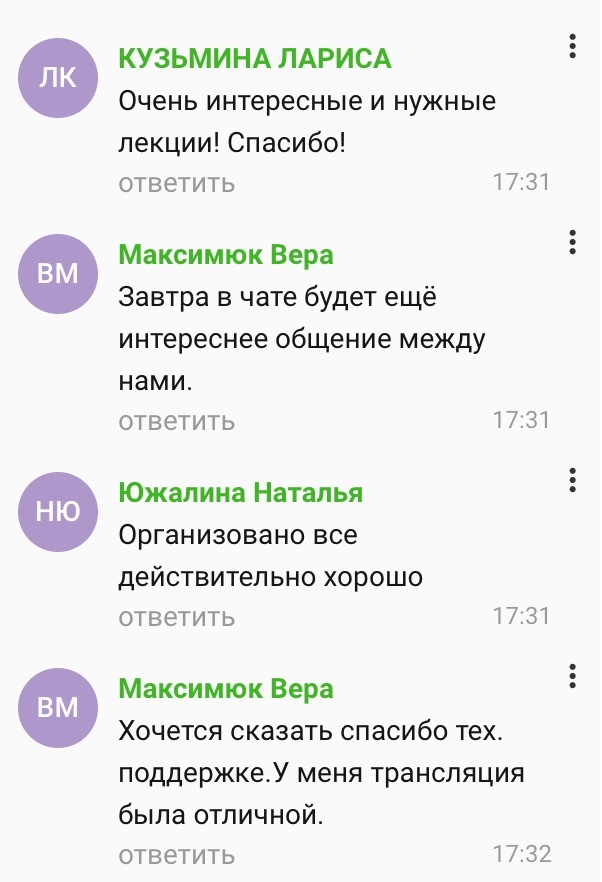Image resolution: width=602 pixels, height=882 pixels.
Task: Reply to Кузьмина Лариса's comment about lectures
Action: point(177,183)
